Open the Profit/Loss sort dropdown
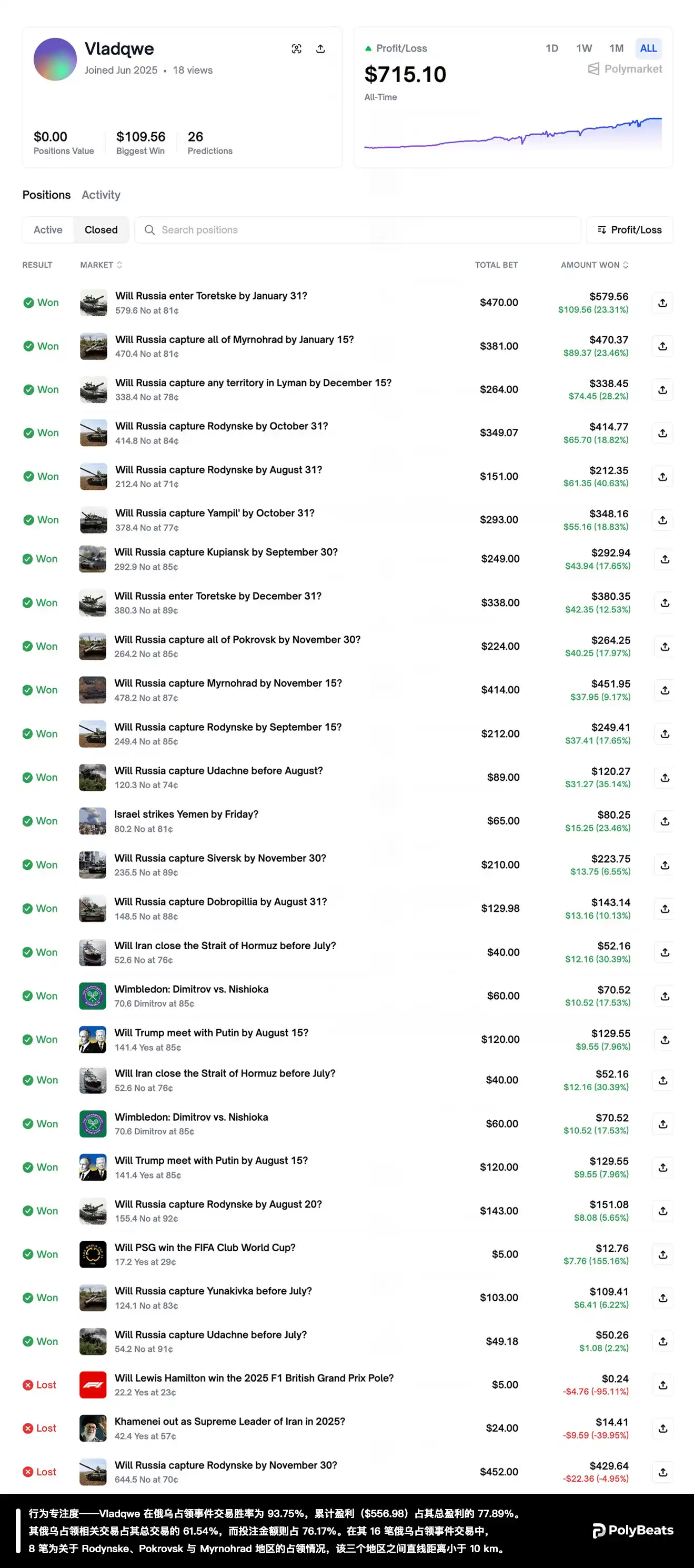Screen dimensions: 694x1568 (x=629, y=229)
